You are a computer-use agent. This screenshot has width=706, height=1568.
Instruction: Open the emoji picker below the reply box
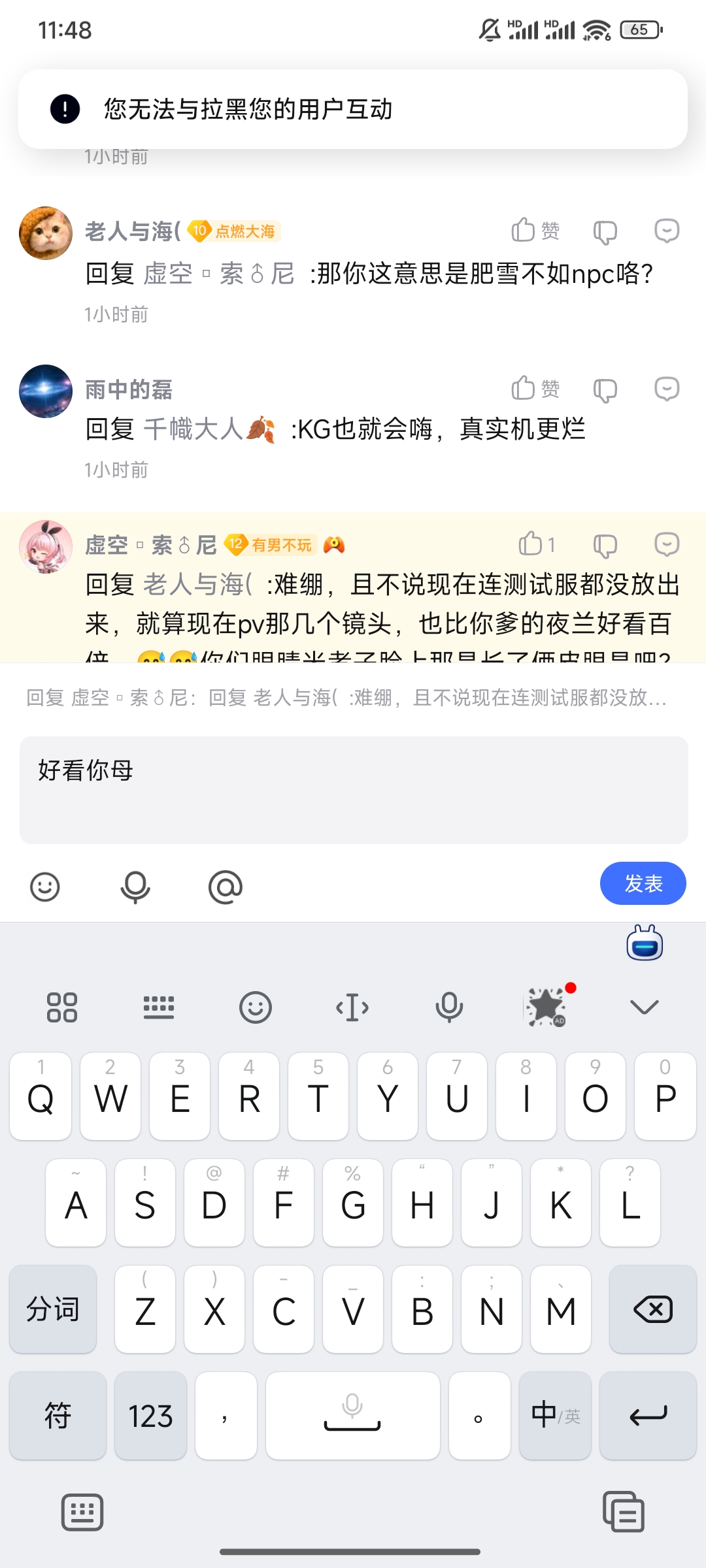click(x=45, y=887)
